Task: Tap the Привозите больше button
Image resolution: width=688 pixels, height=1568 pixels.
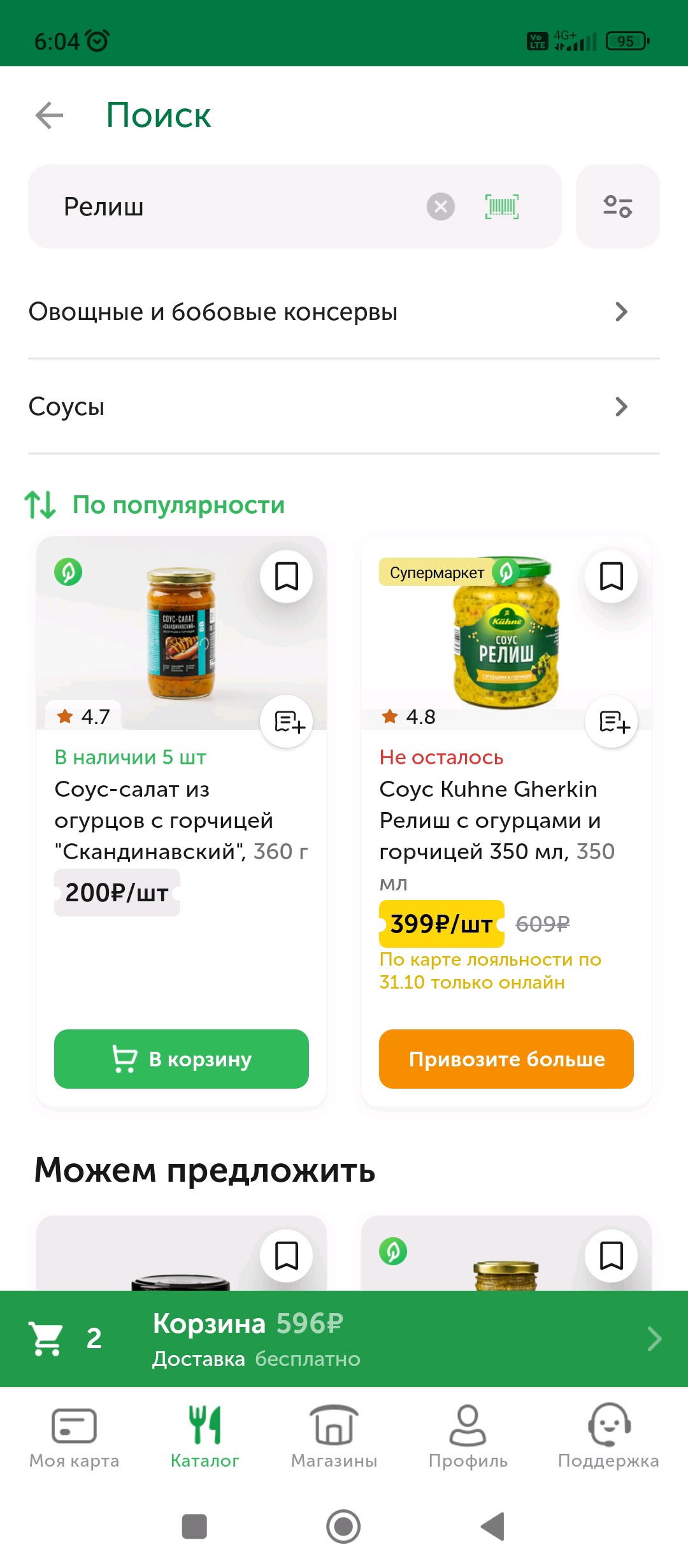Action: [x=506, y=1059]
